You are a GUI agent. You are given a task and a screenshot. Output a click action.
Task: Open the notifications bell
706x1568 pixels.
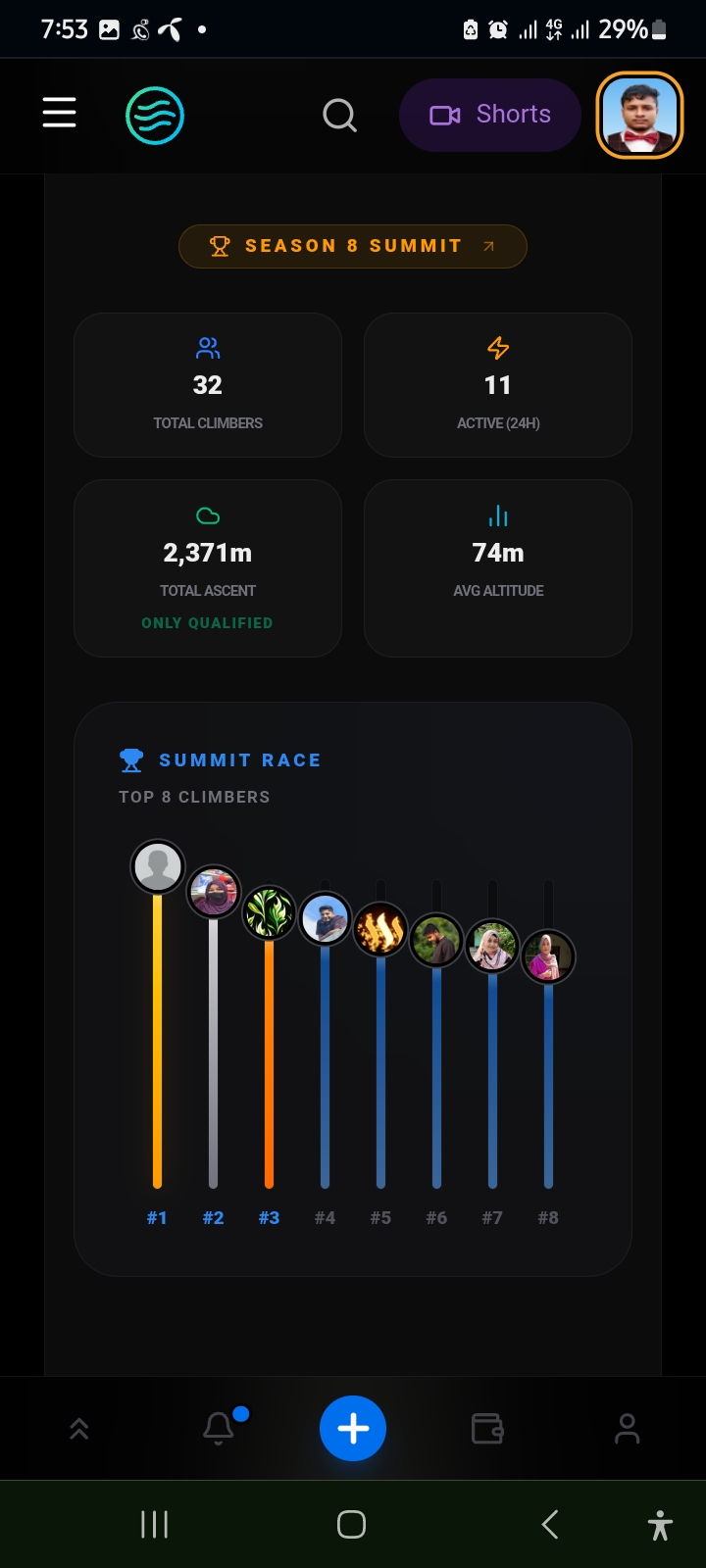[220, 1428]
